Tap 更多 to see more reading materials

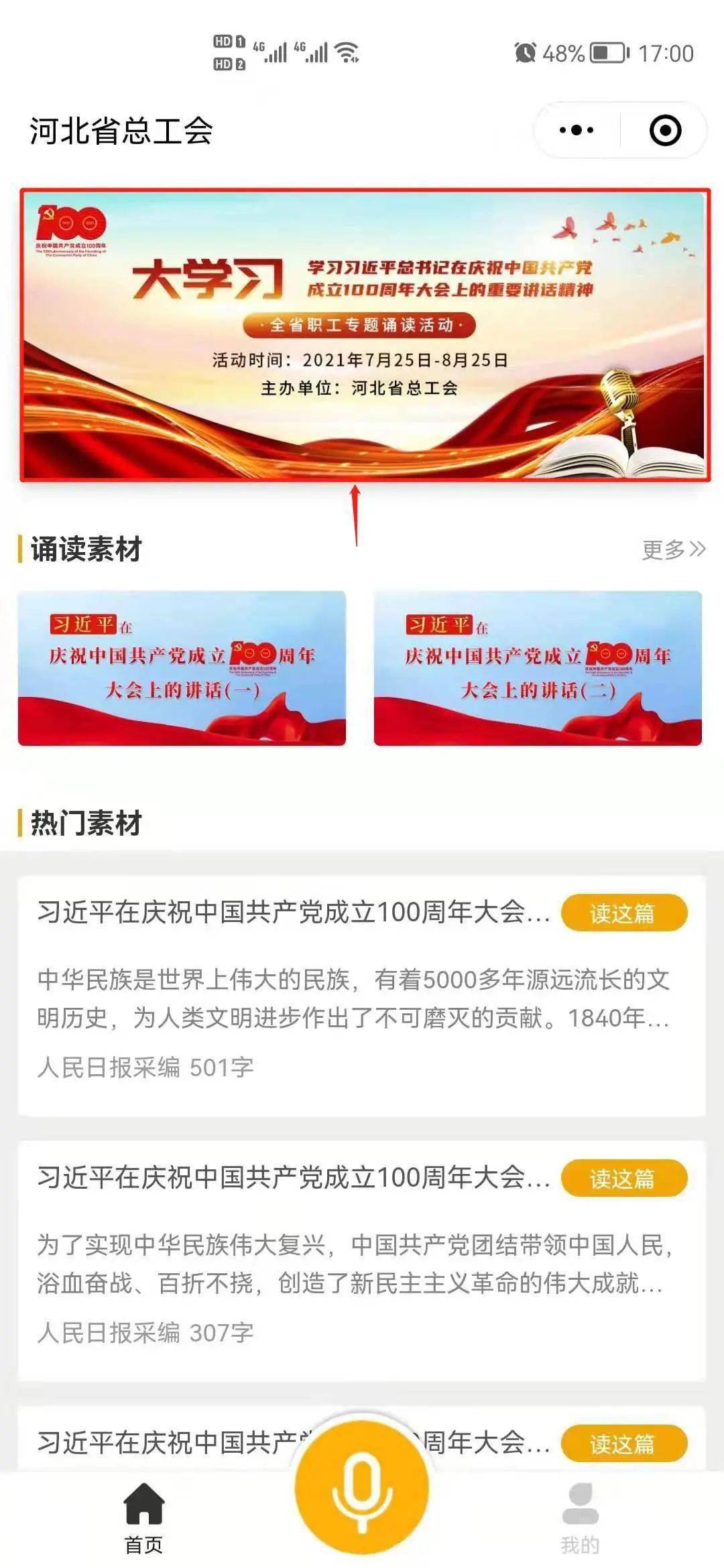tap(673, 549)
